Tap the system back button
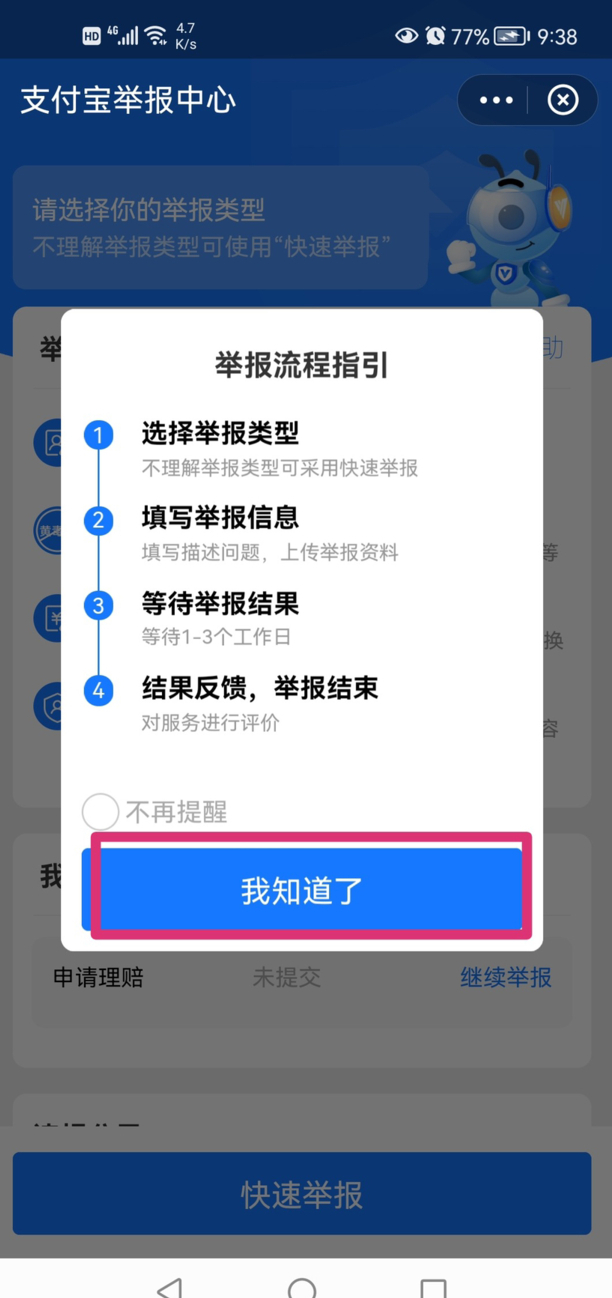612x1298 pixels. coord(172,1286)
